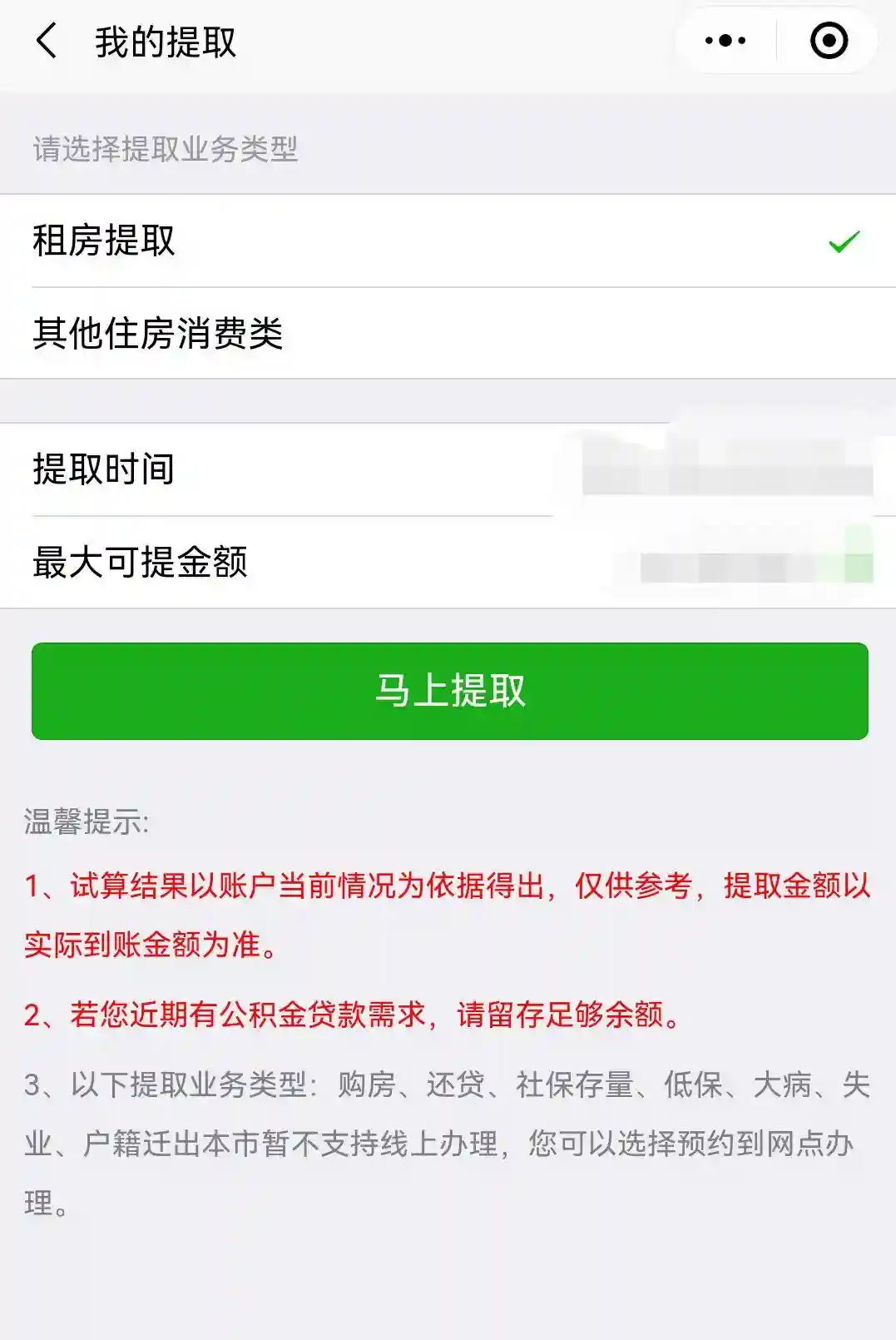
Task: Close the mini program via circle icon
Action: coord(829,41)
